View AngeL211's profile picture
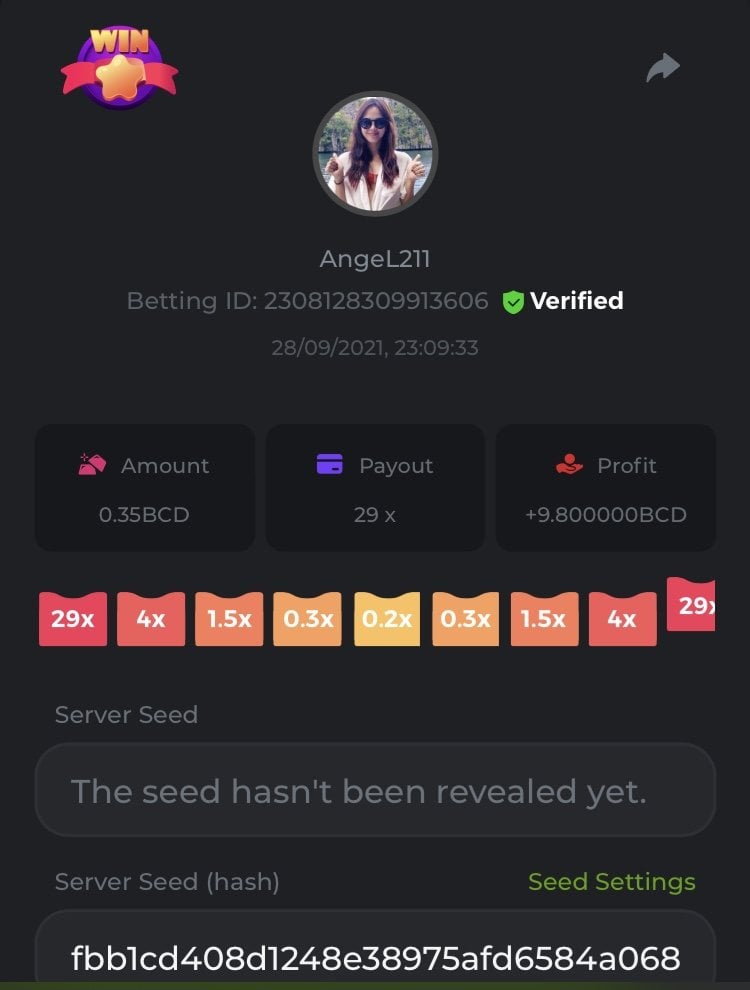750x990 pixels. click(x=375, y=154)
